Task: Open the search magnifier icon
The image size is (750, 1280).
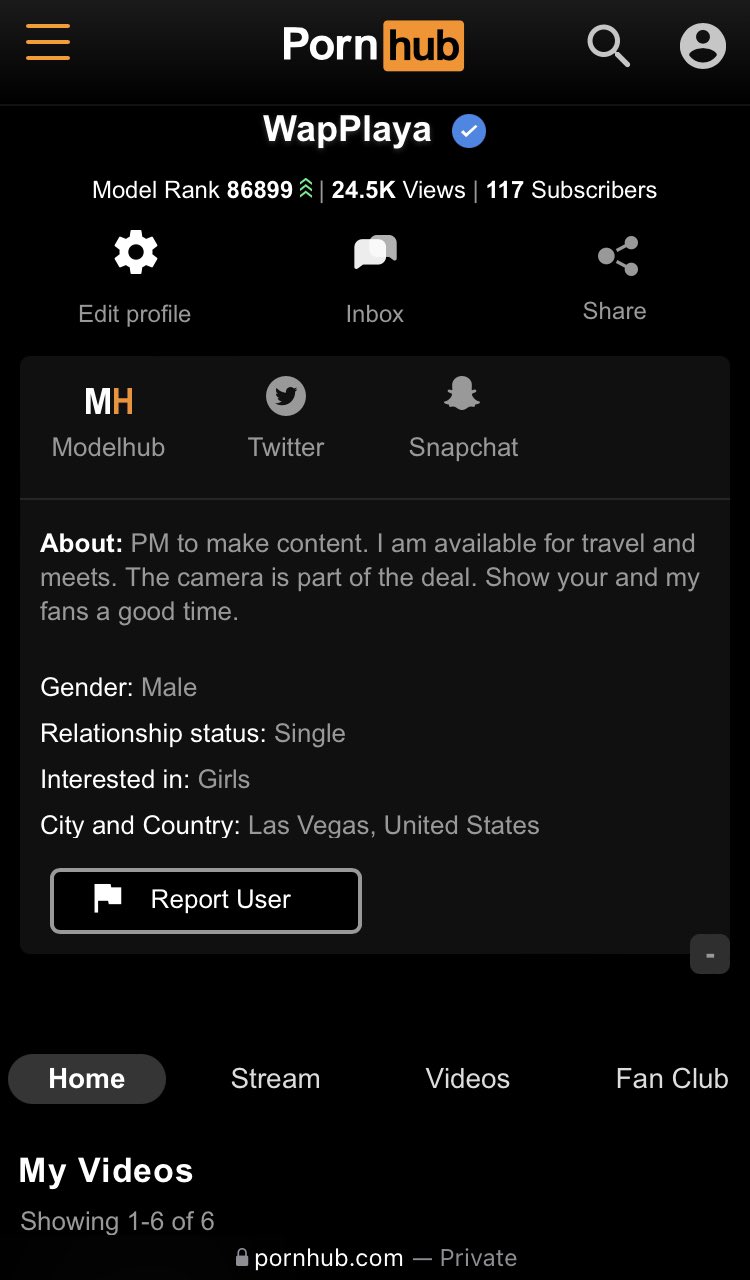Action: [608, 46]
